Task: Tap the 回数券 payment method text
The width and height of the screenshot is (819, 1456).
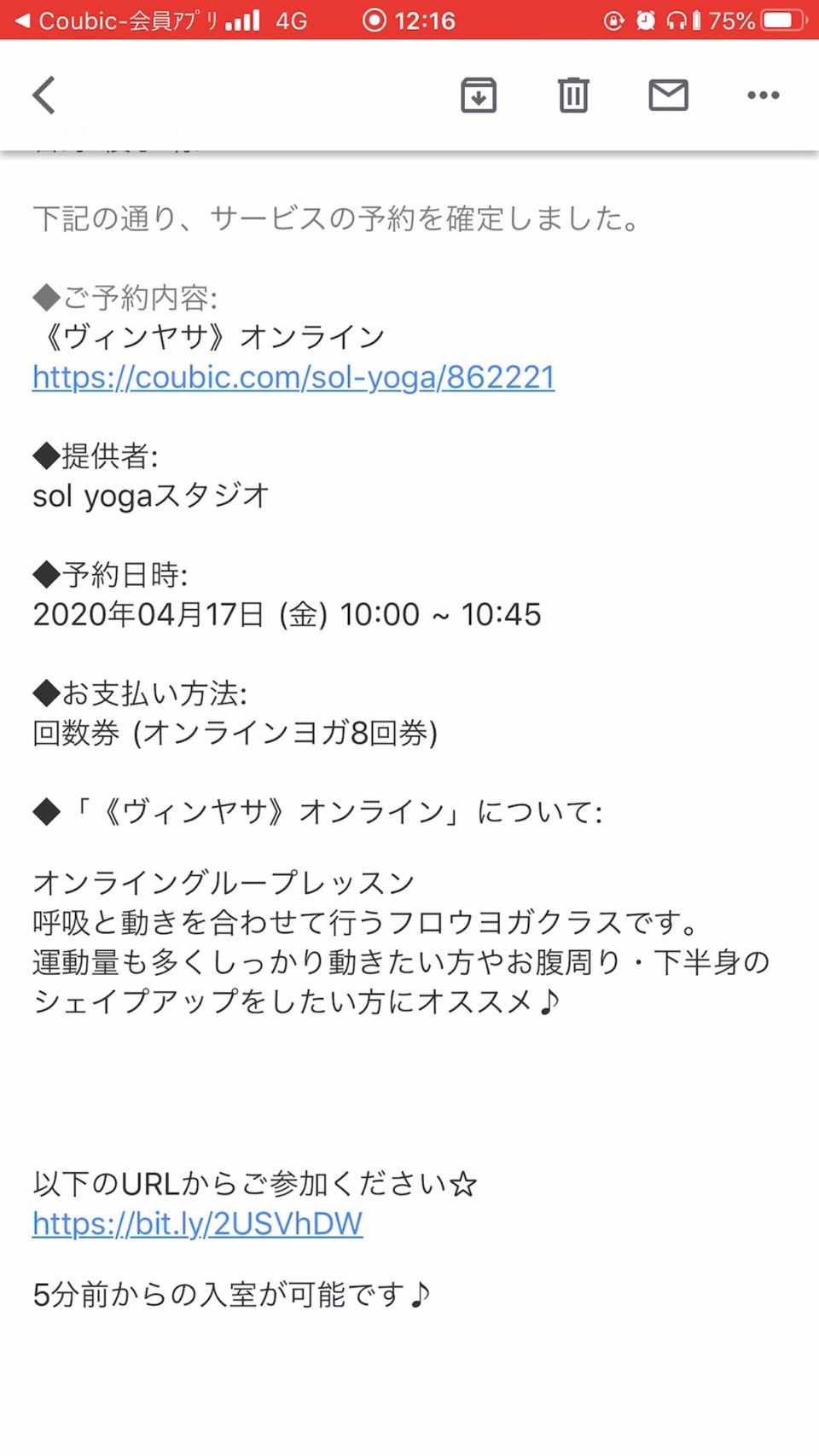Action: [237, 733]
